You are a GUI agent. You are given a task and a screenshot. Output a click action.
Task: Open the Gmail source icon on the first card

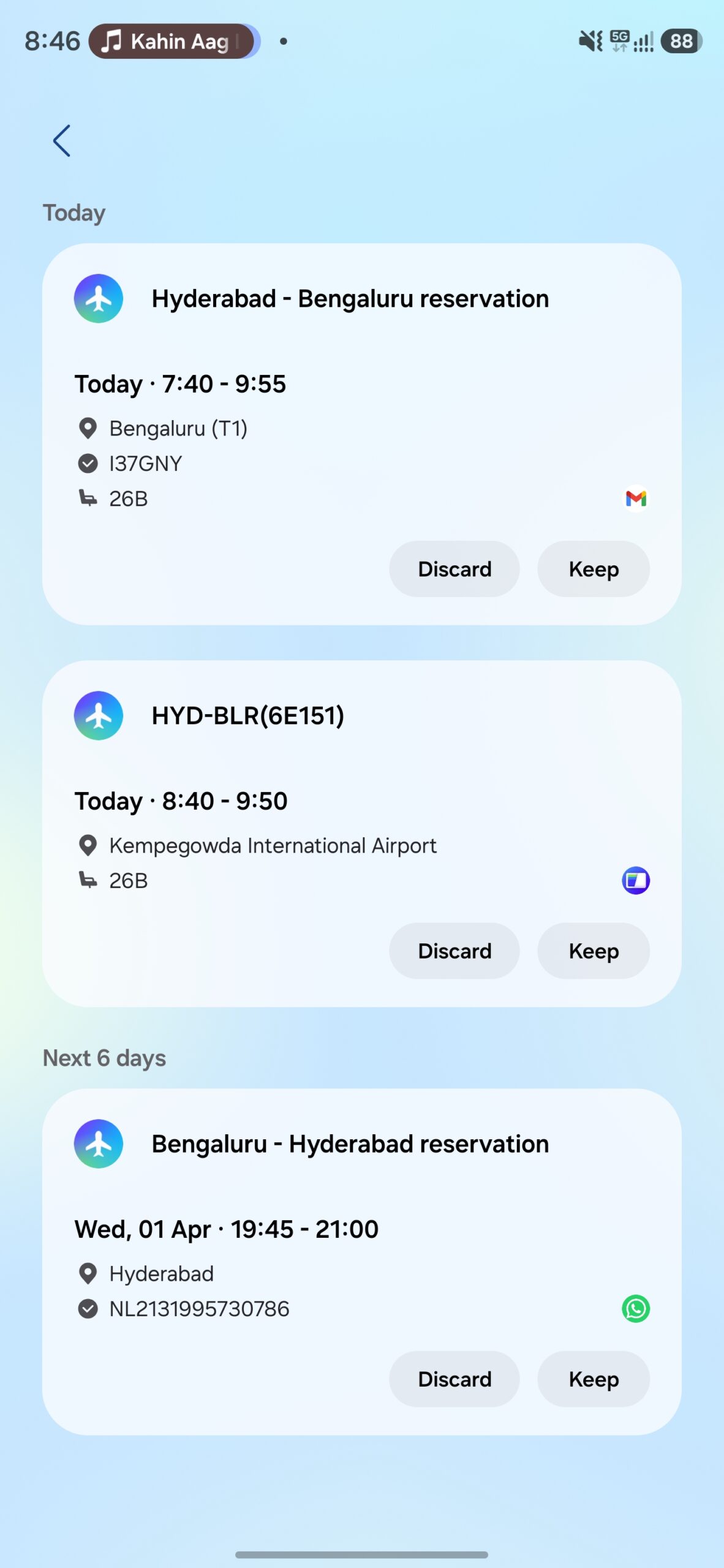635,499
